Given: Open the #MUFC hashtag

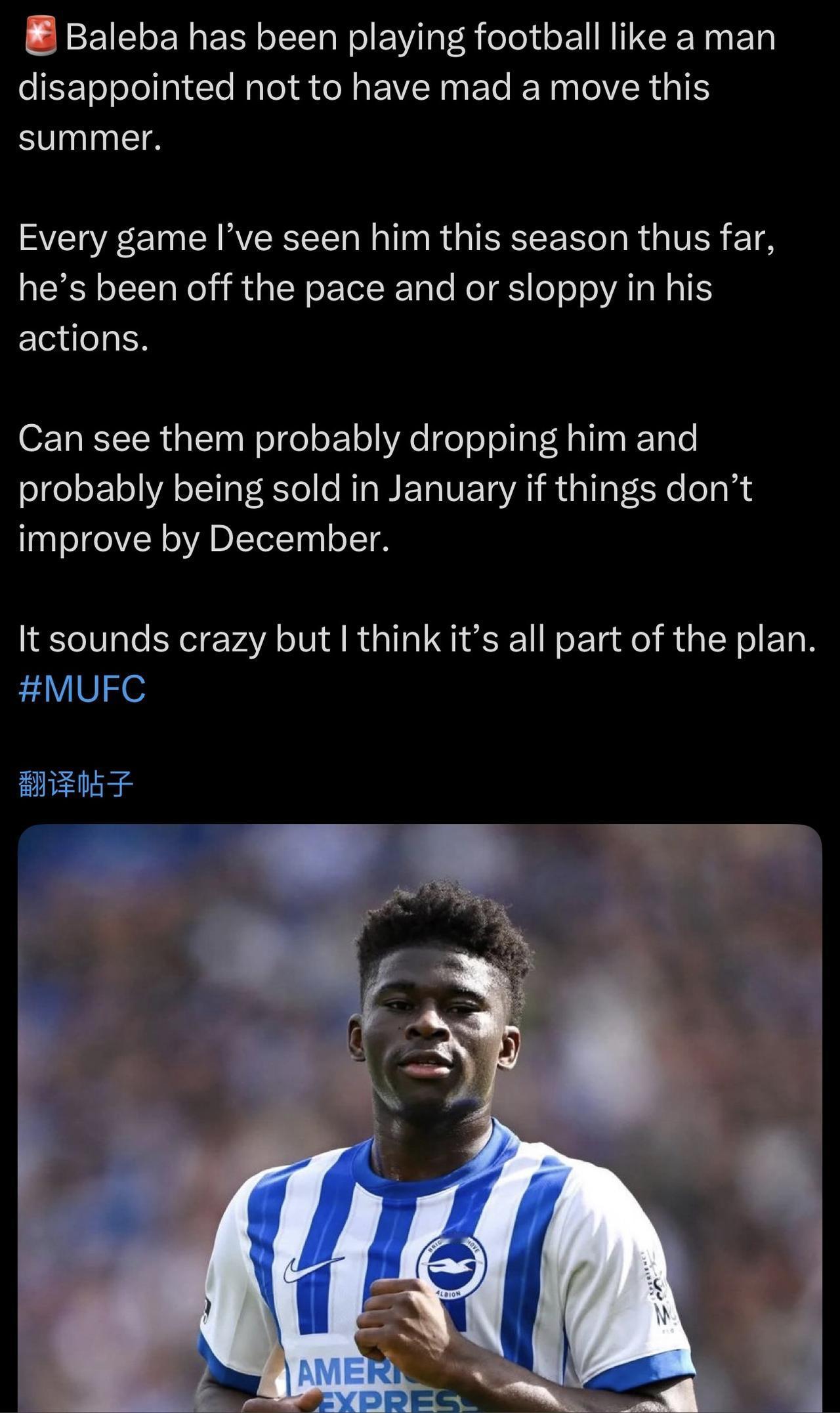Looking at the screenshot, I should tap(82, 689).
